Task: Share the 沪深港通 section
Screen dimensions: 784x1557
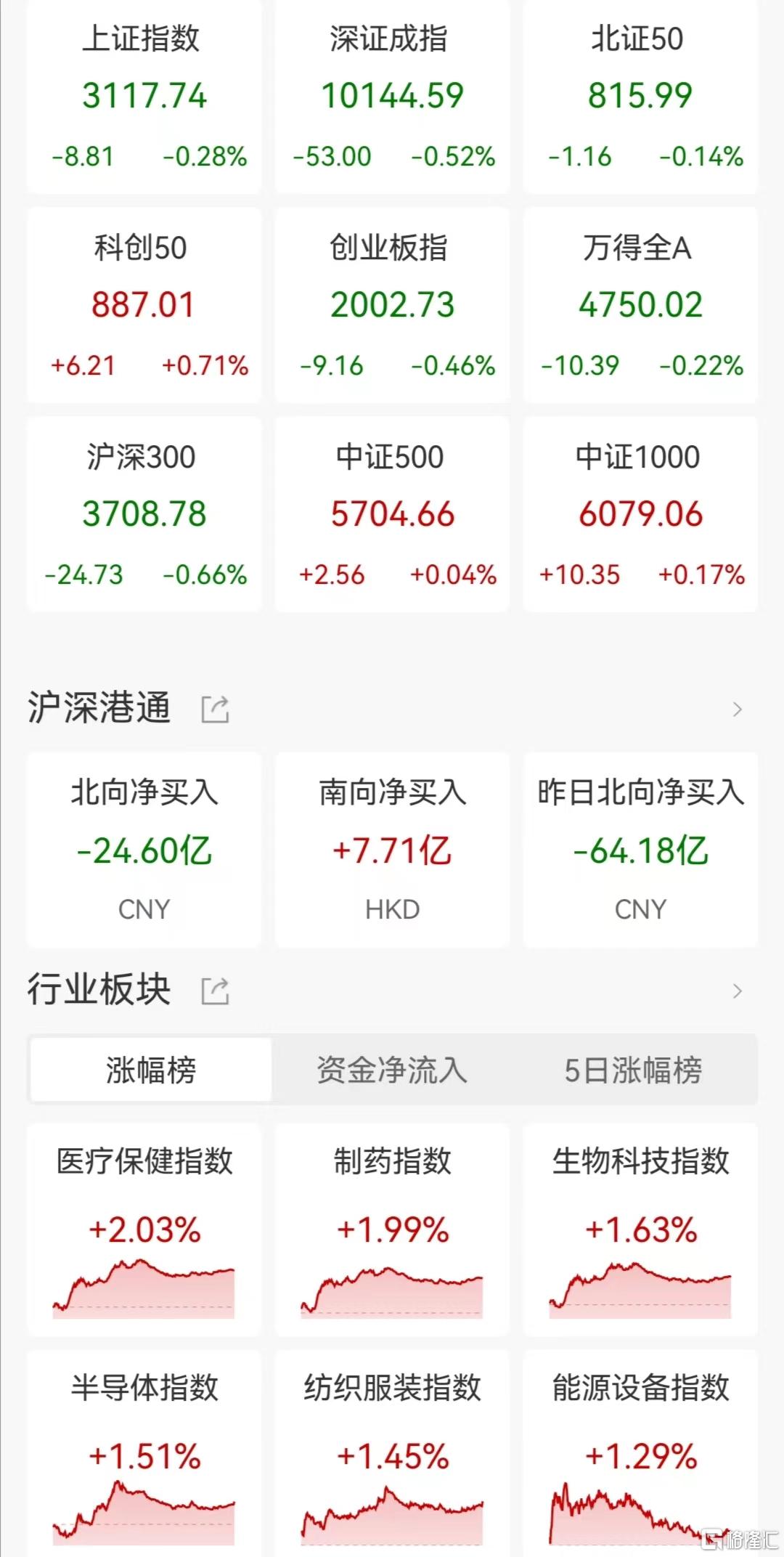Action: tap(215, 709)
